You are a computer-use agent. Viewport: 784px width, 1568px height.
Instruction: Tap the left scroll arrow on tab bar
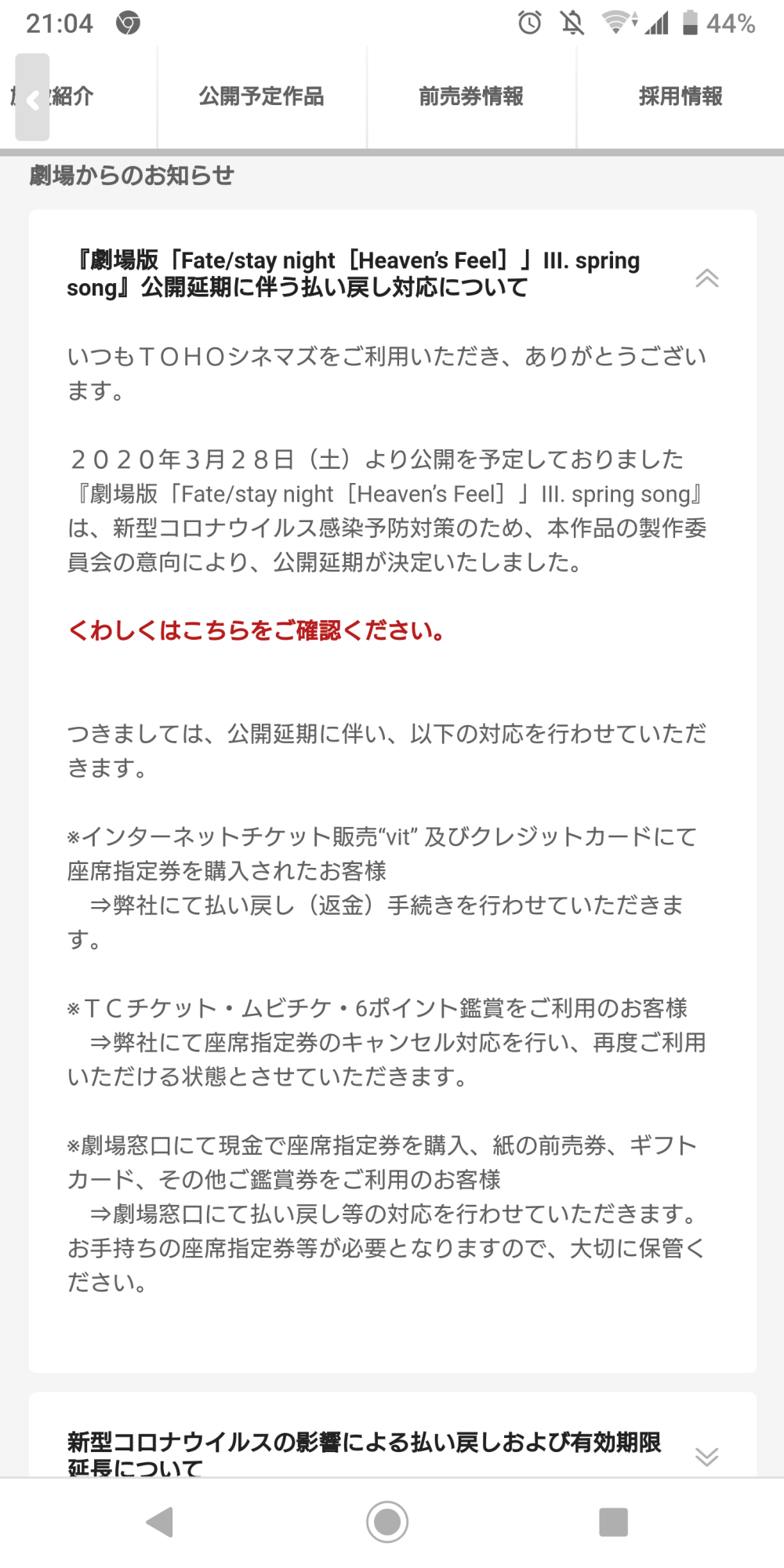(32, 97)
